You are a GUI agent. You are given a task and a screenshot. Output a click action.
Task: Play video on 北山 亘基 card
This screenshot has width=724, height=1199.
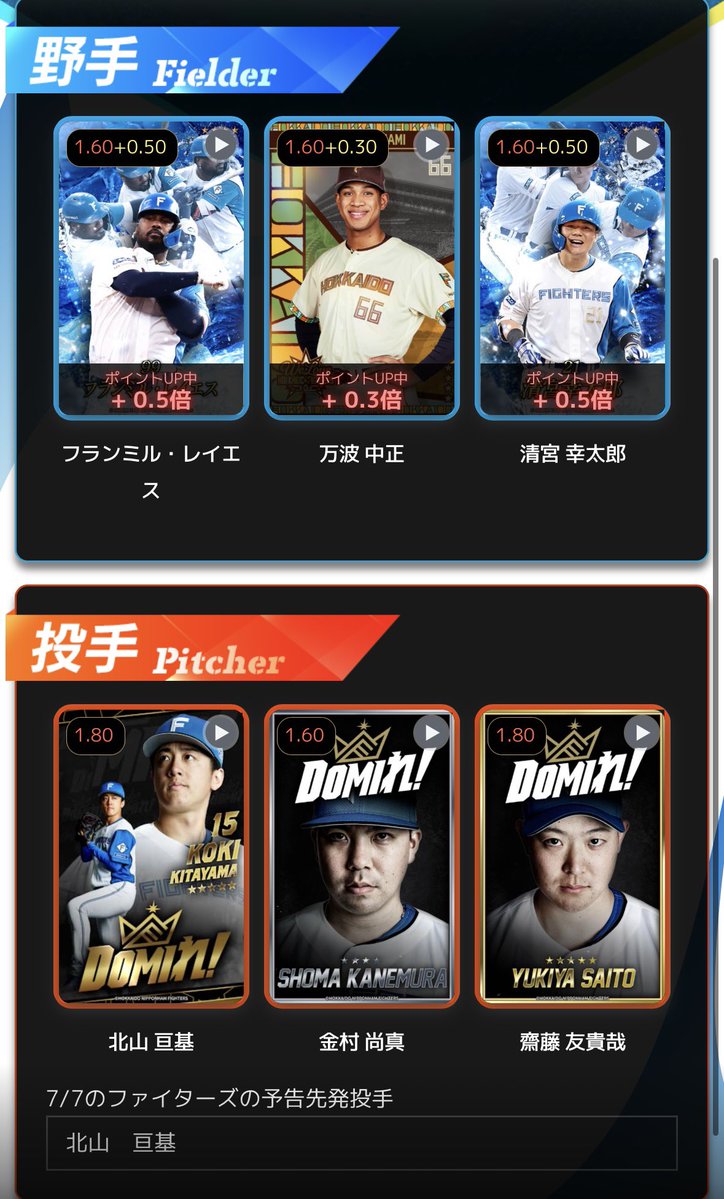[221, 733]
